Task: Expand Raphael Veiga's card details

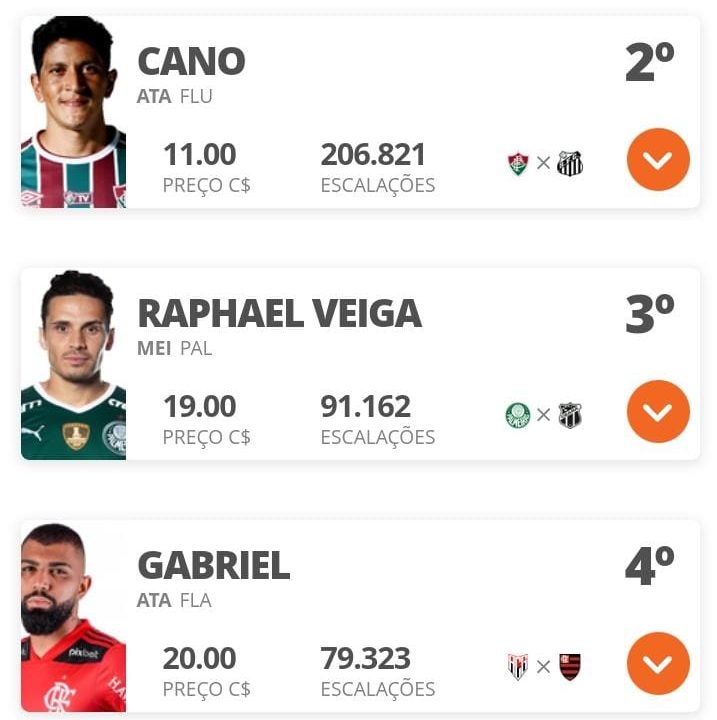Action: tap(658, 412)
